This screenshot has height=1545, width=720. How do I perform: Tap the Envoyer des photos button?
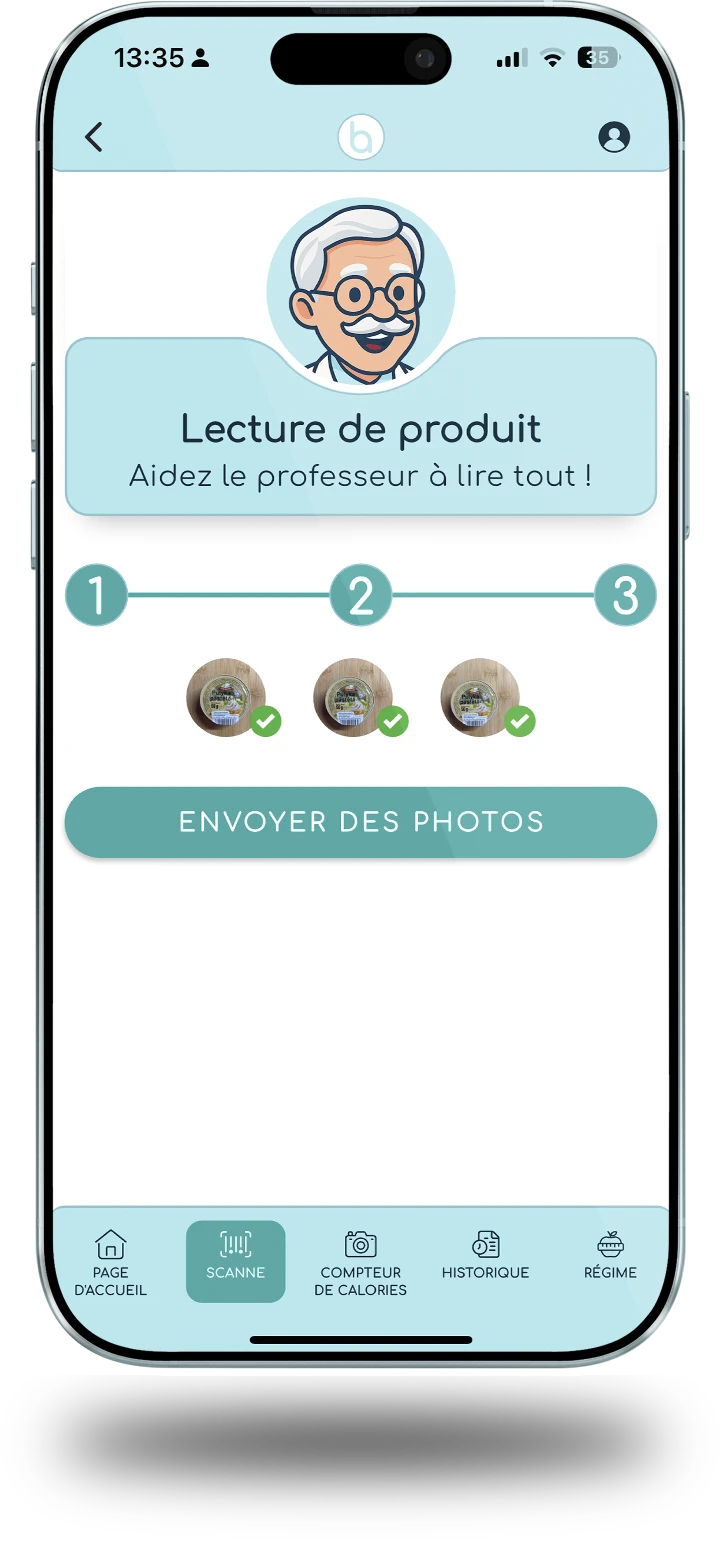(x=360, y=822)
